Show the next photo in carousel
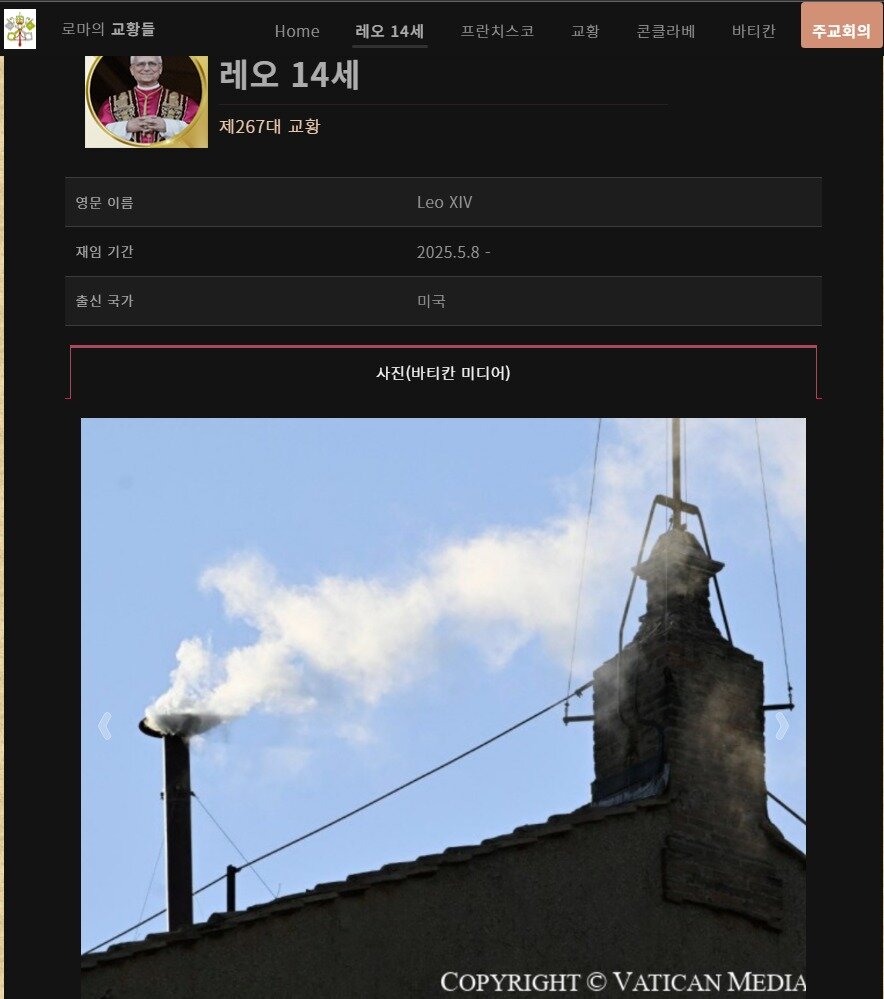This screenshot has width=884, height=999. pos(782,726)
